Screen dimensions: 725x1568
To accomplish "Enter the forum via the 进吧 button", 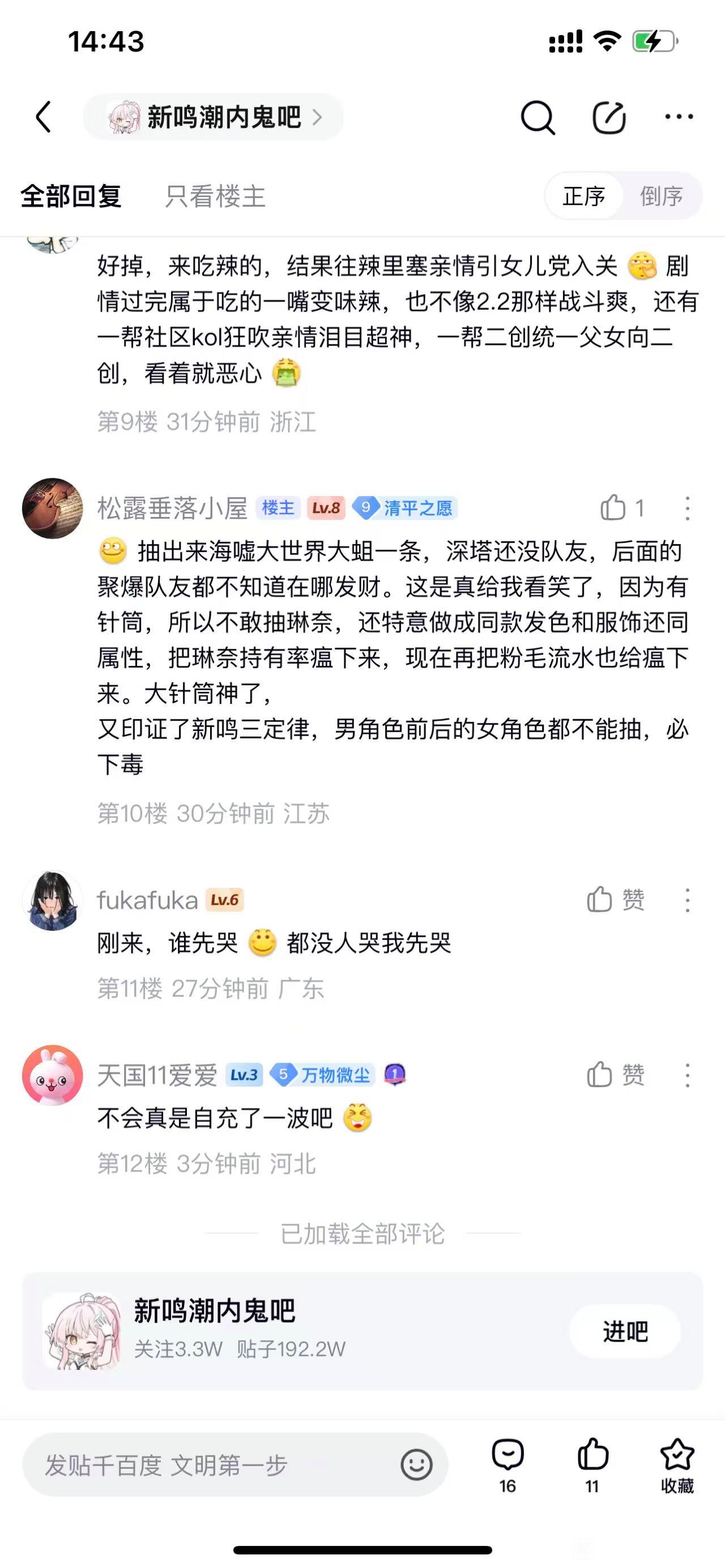I will pos(625,1331).
